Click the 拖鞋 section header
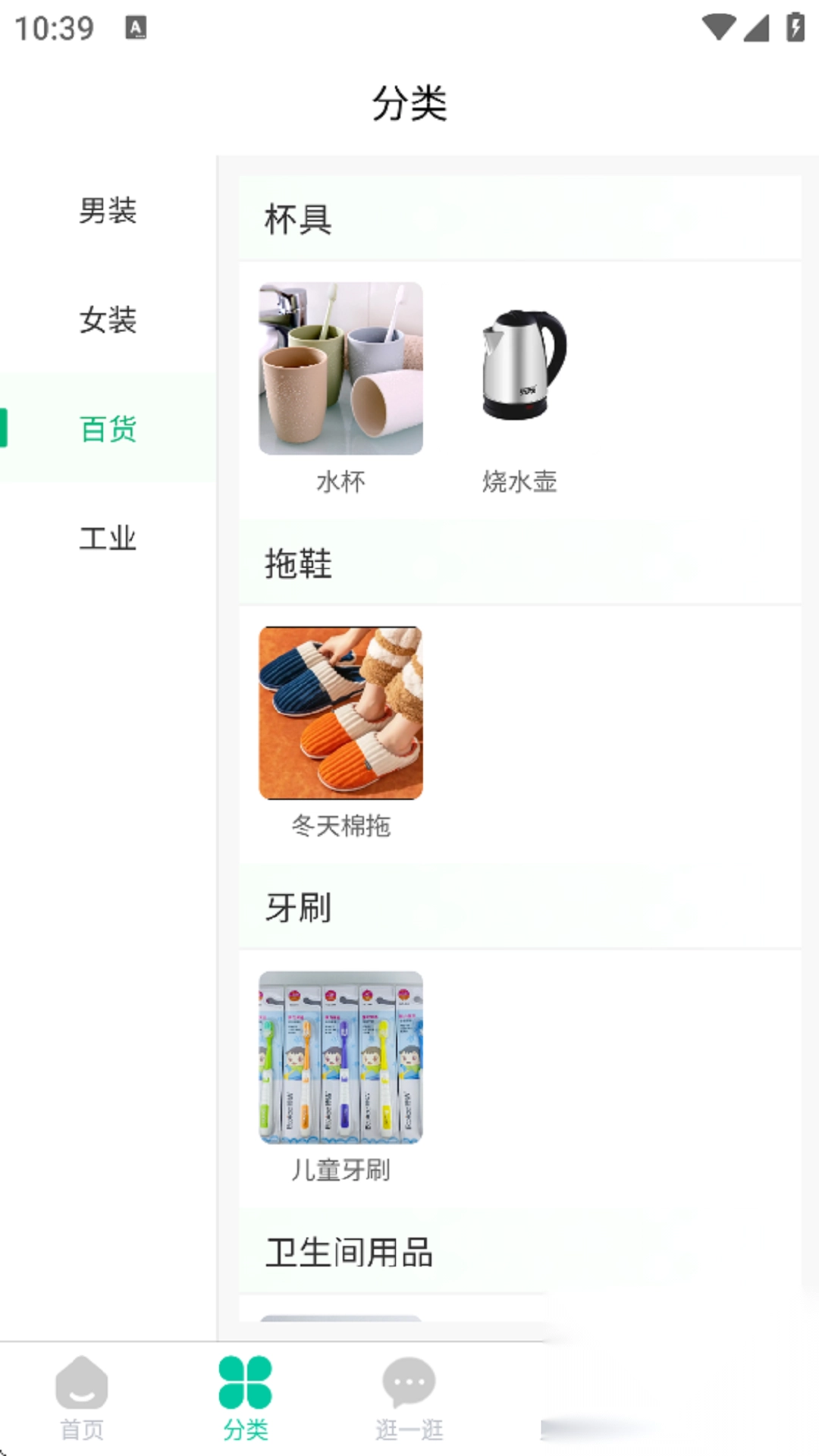819x1456 pixels. [299, 565]
